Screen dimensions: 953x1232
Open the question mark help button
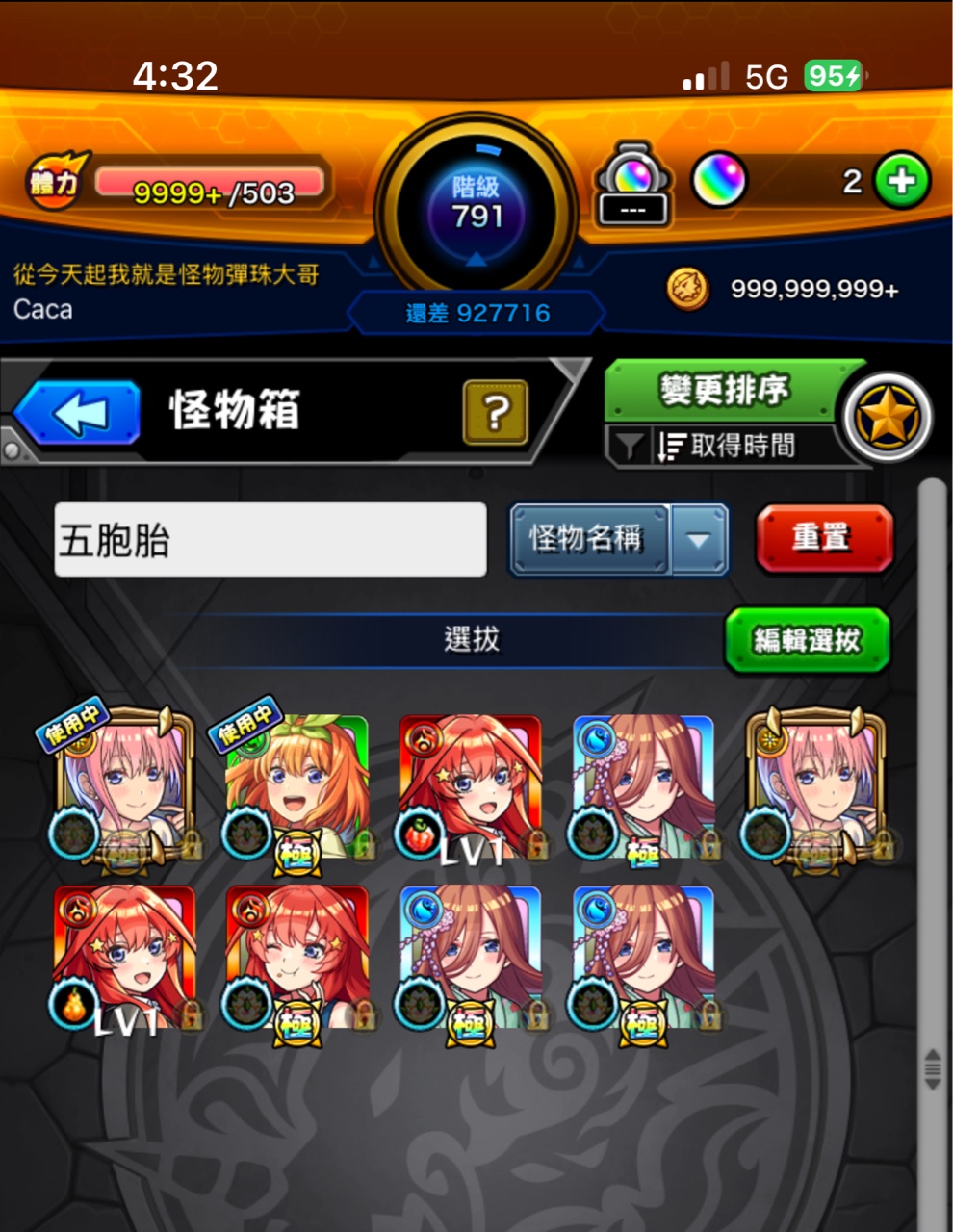click(496, 413)
